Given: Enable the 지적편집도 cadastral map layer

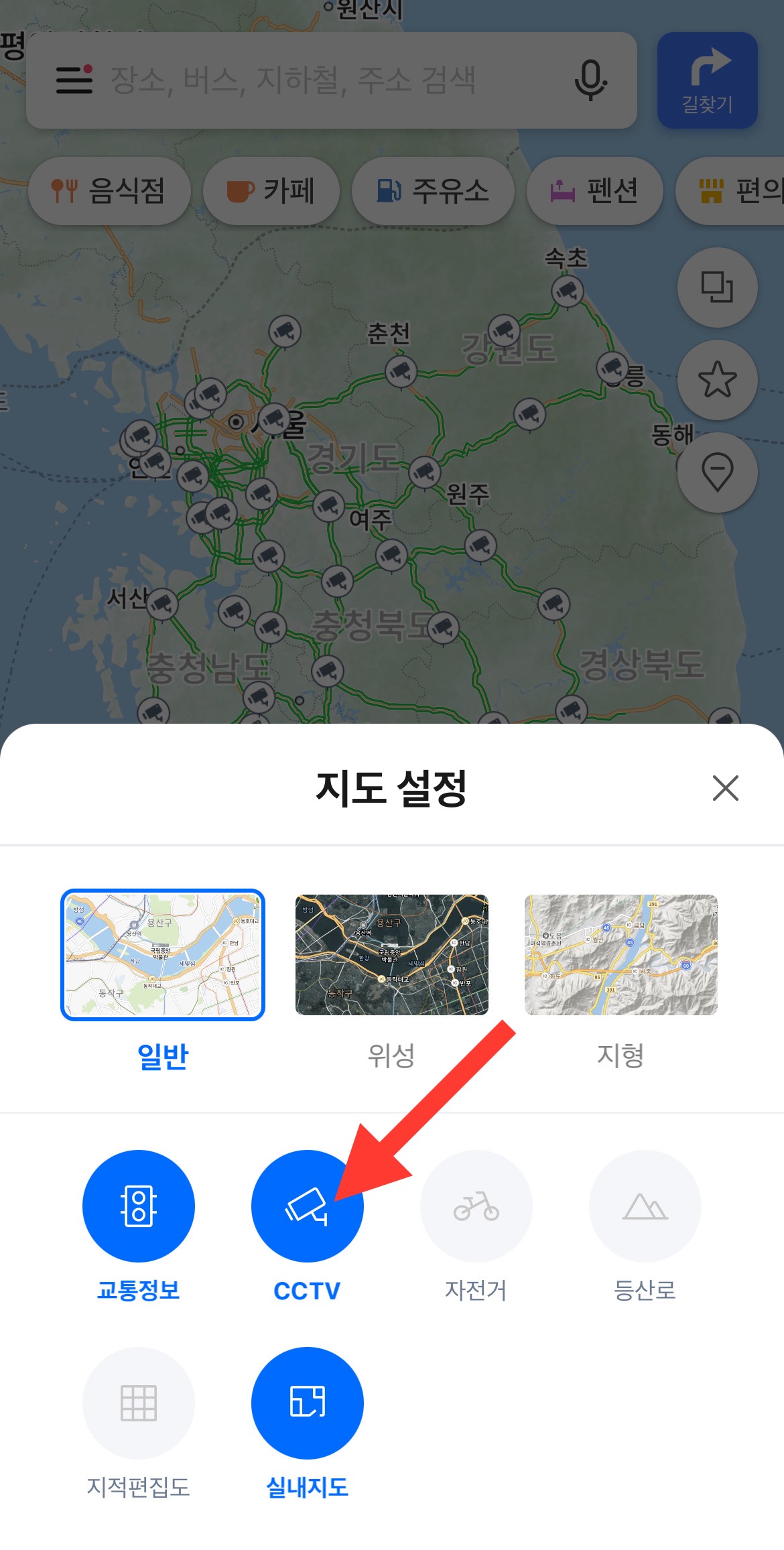Looking at the screenshot, I should coord(137,1403).
